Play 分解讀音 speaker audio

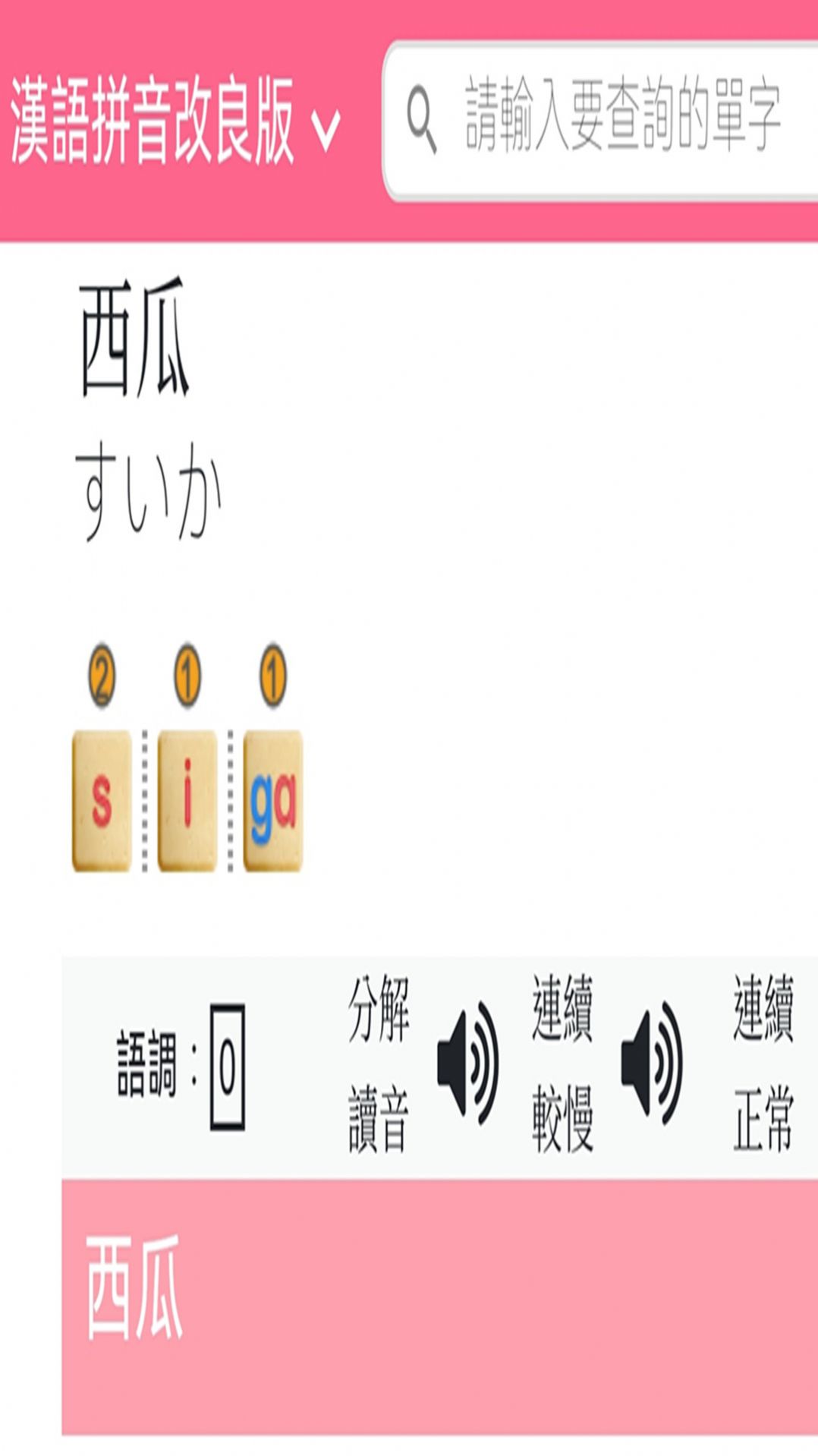tap(468, 1063)
